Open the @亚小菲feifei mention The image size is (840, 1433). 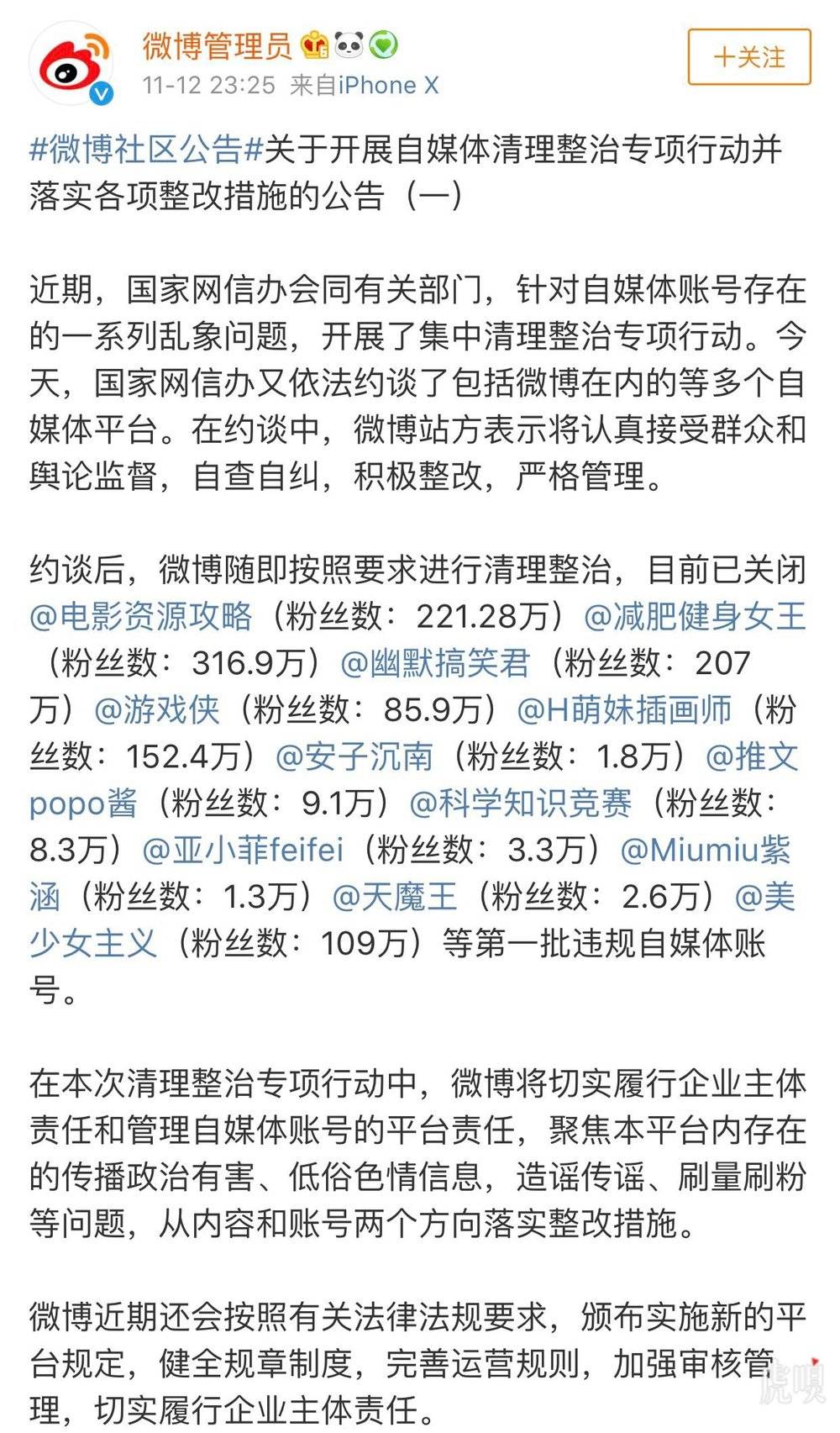point(244,850)
